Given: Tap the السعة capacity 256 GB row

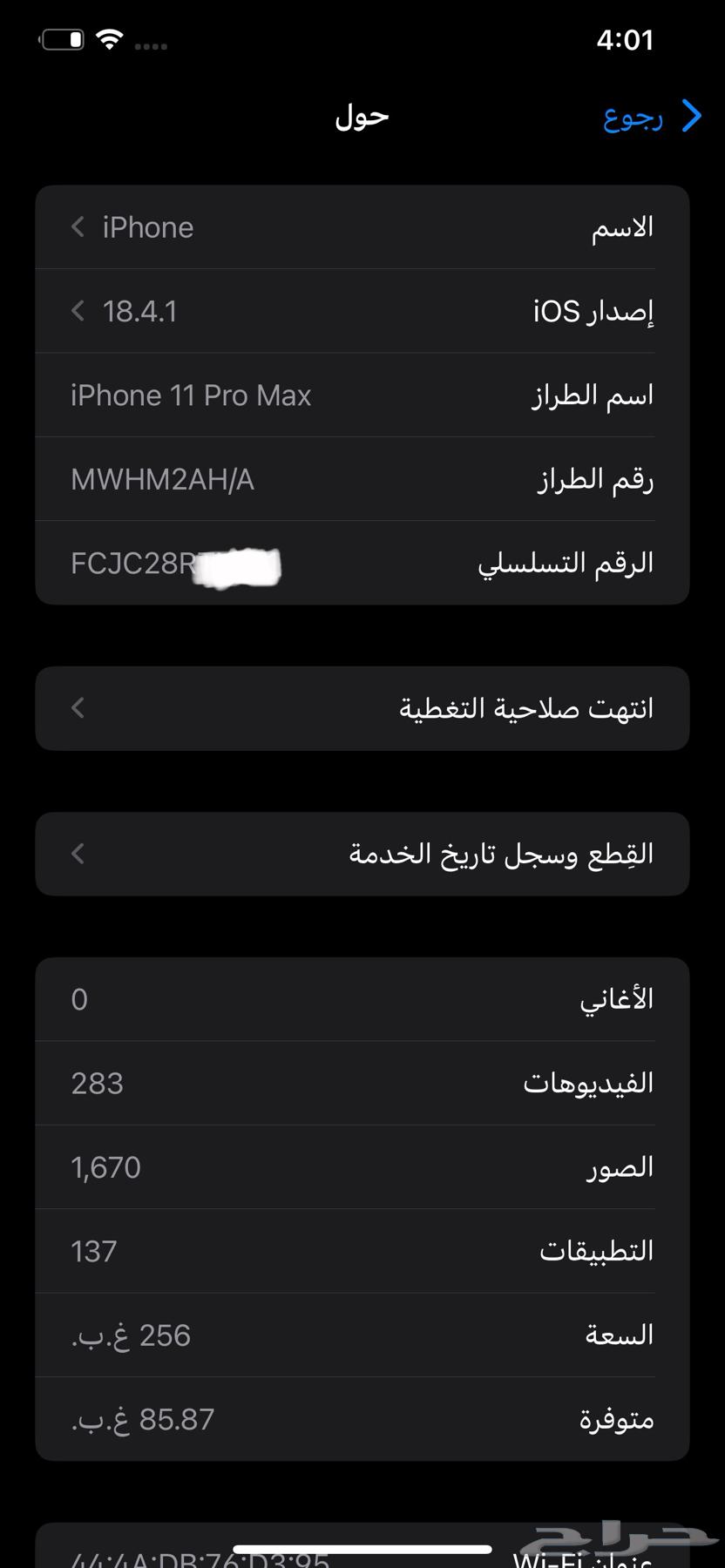Looking at the screenshot, I should 362,1335.
